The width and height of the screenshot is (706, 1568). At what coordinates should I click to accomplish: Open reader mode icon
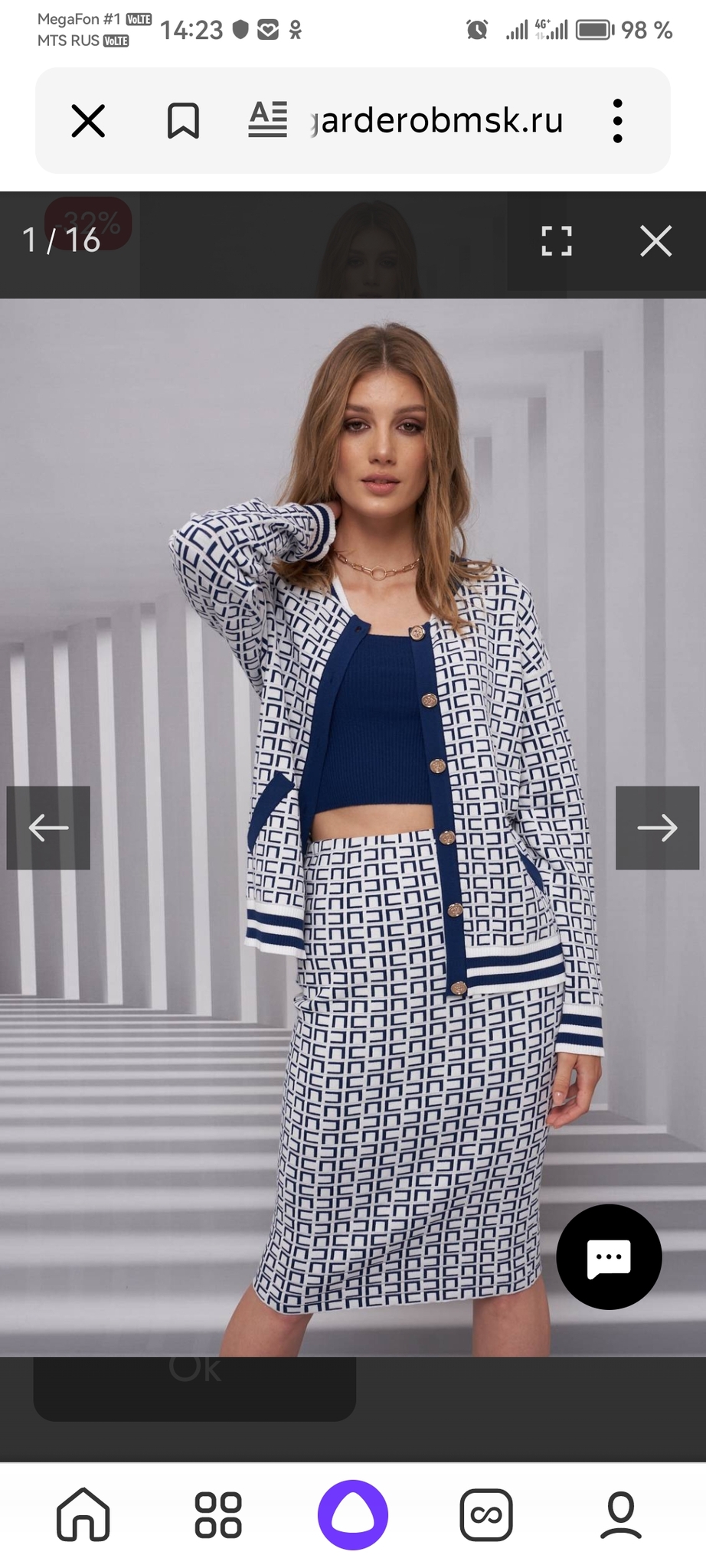click(x=268, y=120)
